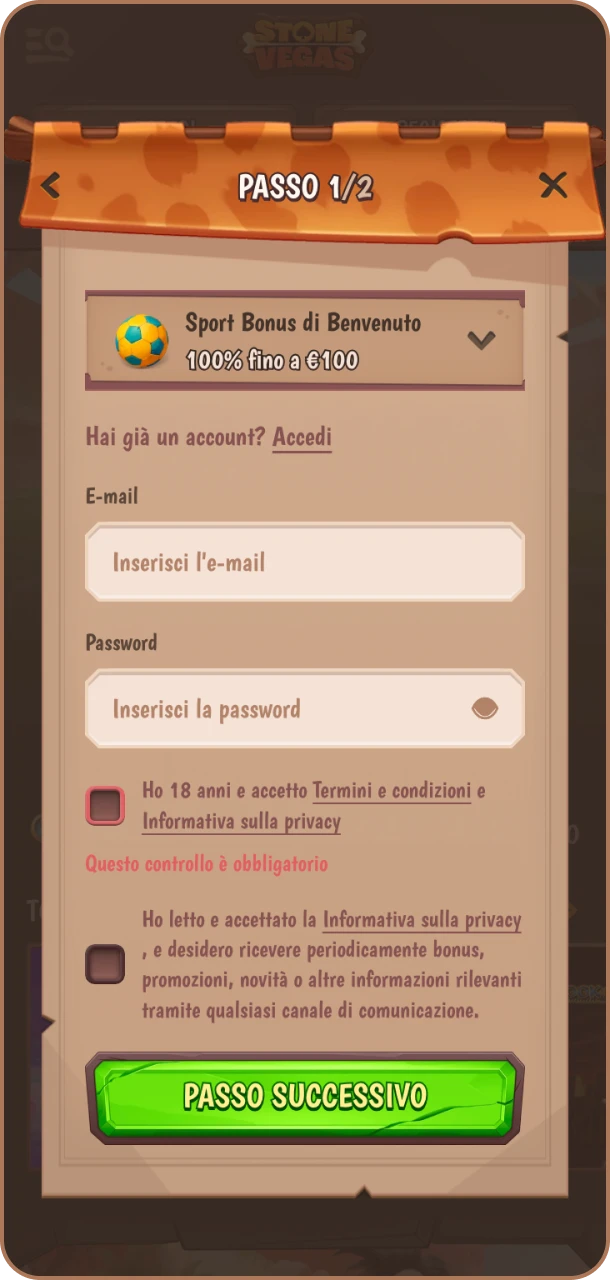Screen dimensions: 610x1280
Task: Open Informativa sulla privacy under age checkbox
Action: click(241, 822)
